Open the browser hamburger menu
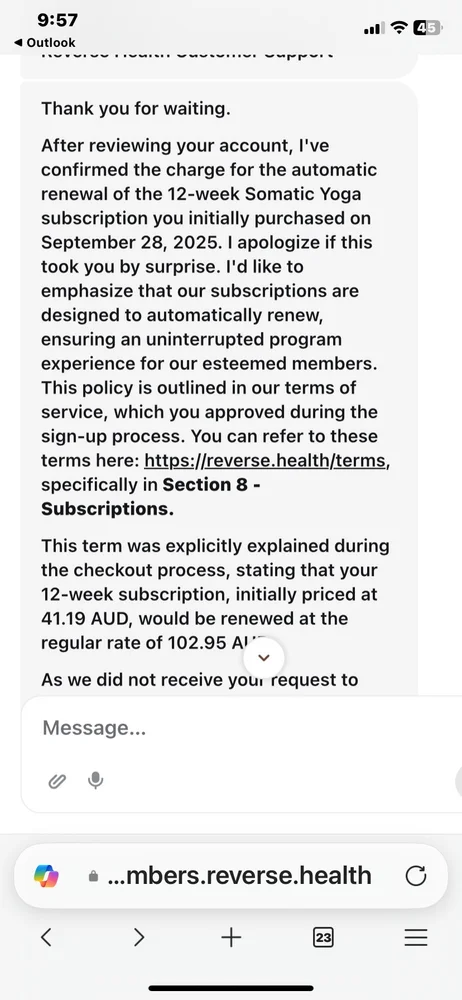Image resolution: width=462 pixels, height=1000 pixels. (416, 937)
